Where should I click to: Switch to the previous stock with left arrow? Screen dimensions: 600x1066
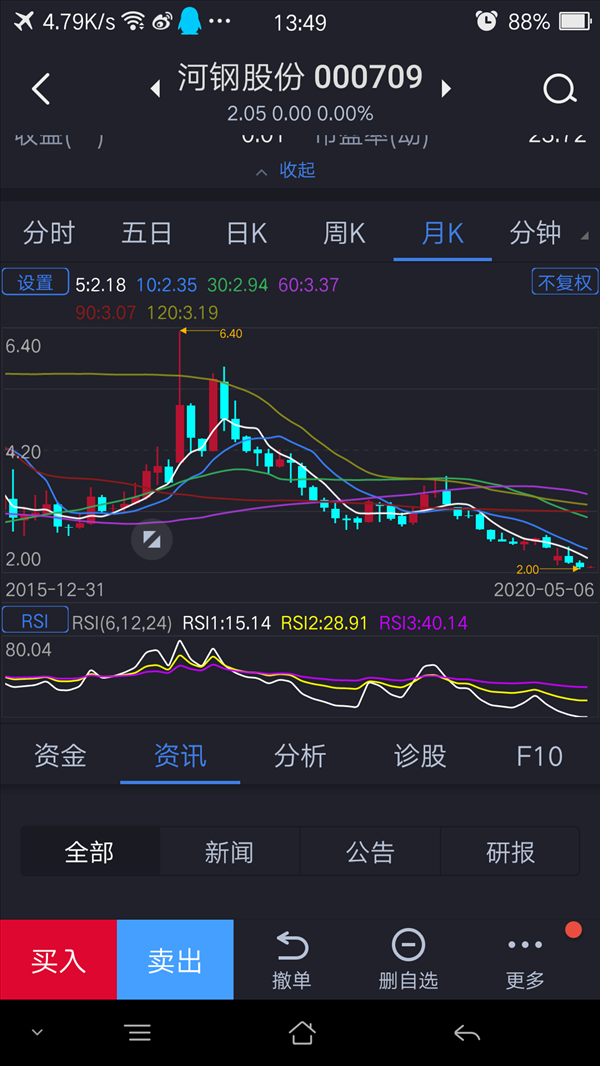[x=156, y=89]
